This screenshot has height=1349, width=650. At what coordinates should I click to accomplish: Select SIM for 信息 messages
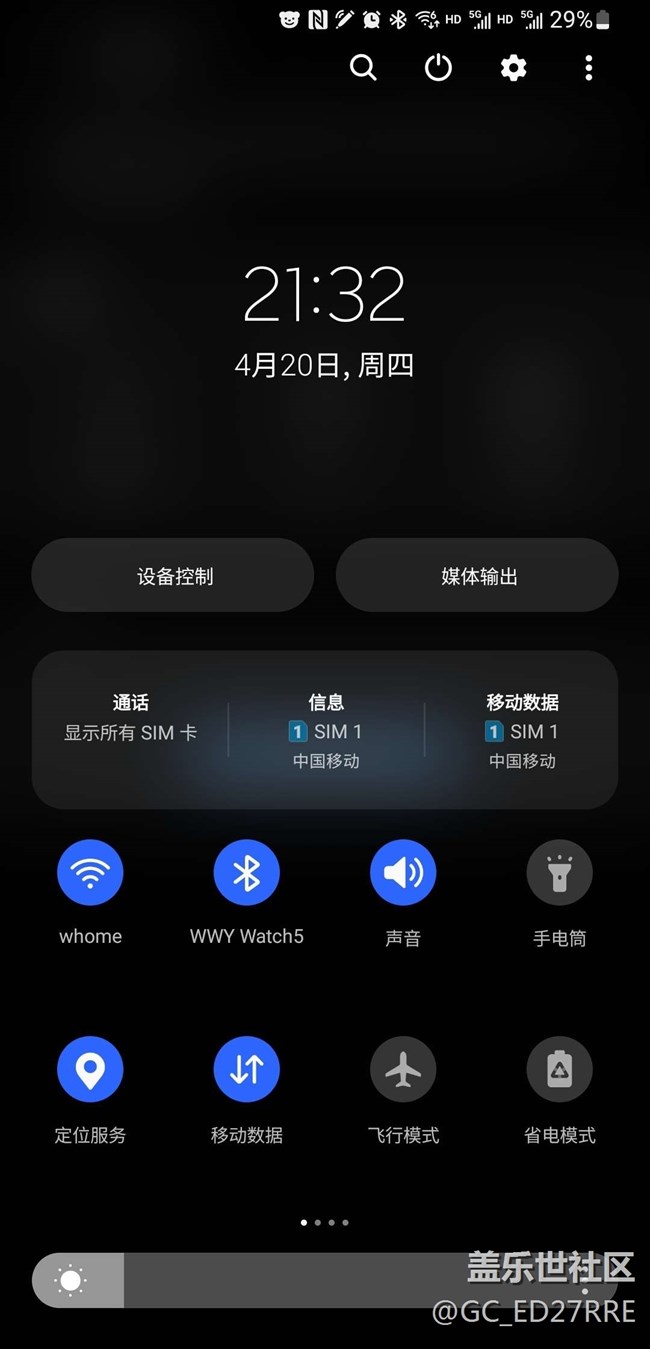point(326,731)
